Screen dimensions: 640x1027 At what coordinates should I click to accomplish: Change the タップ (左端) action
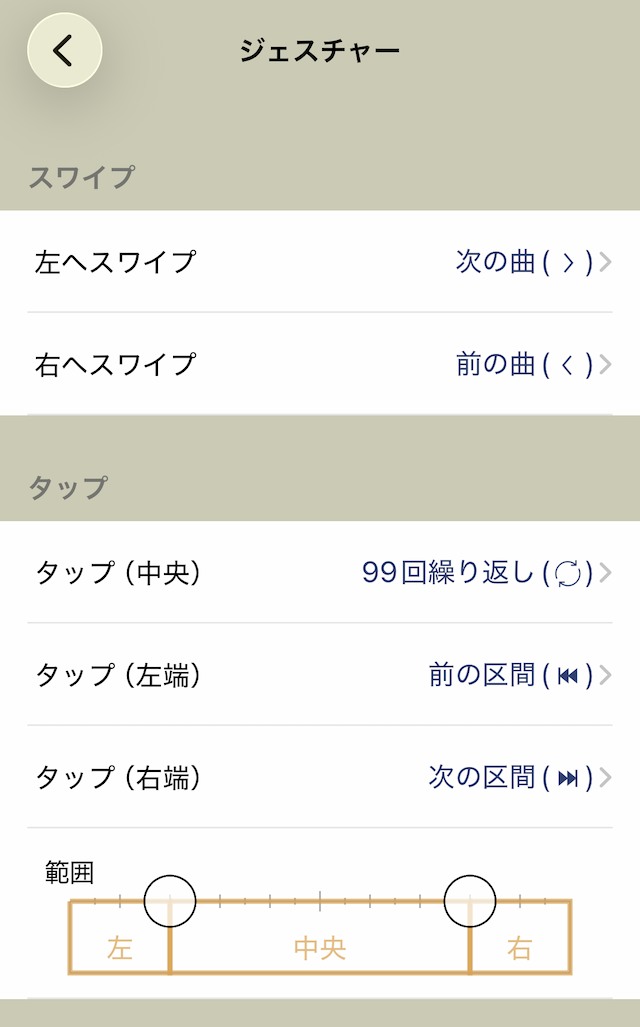(x=320, y=675)
